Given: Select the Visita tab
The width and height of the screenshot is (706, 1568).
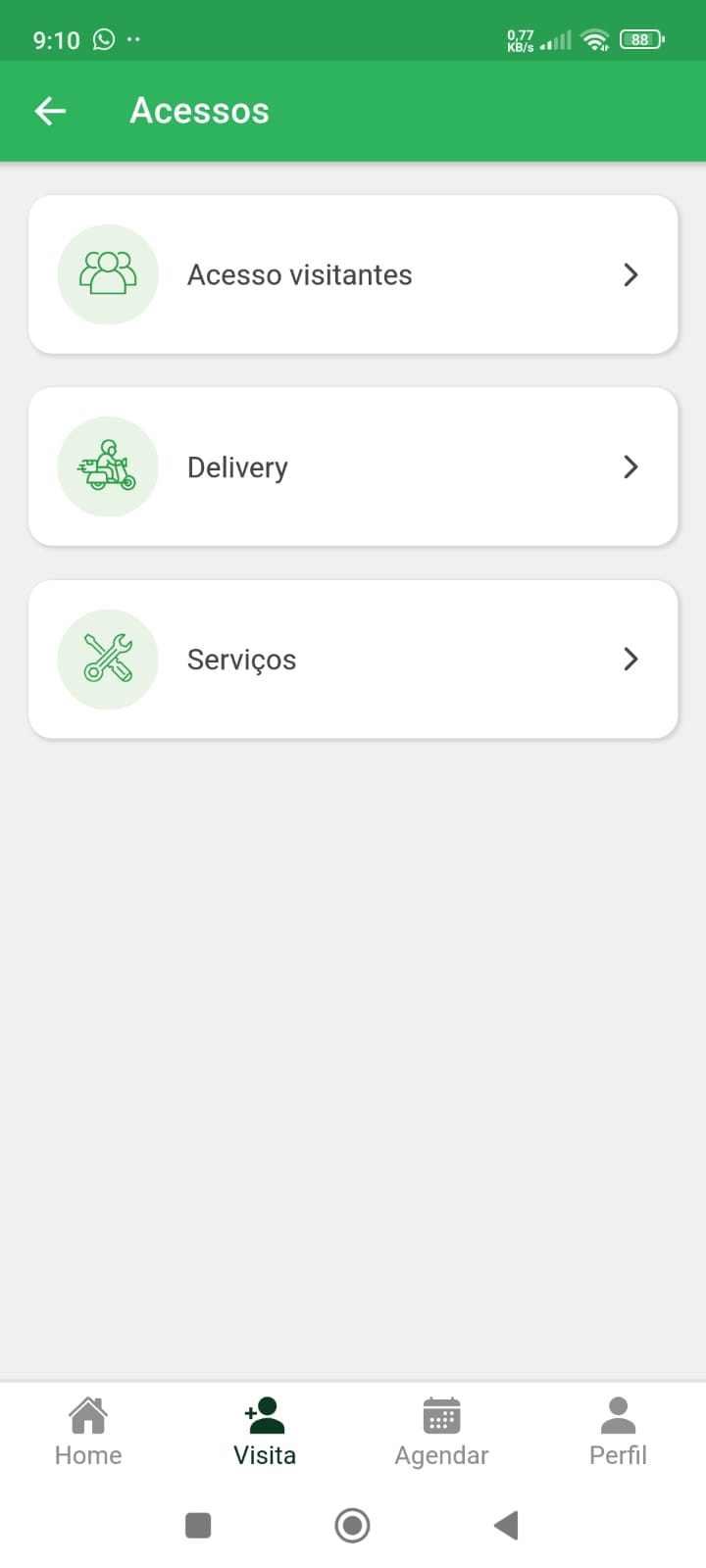Looking at the screenshot, I should 265,1432.
